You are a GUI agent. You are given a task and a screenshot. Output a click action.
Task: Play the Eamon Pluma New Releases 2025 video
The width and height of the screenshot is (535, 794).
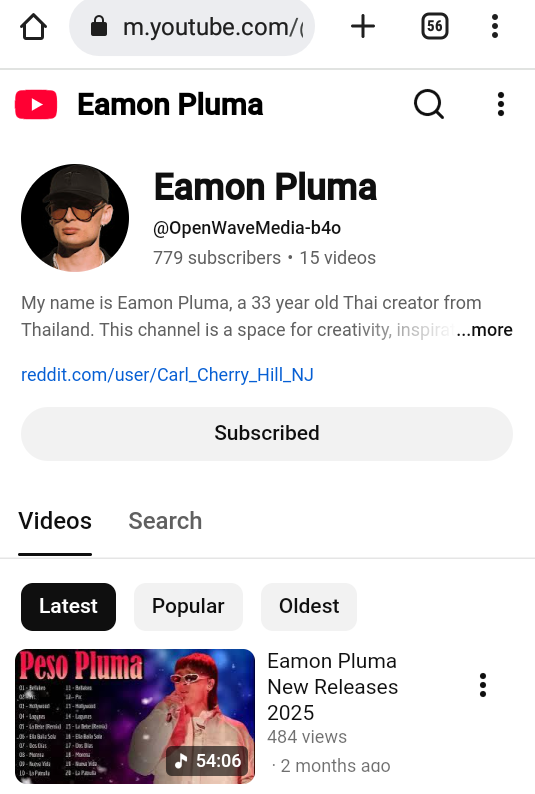135,716
